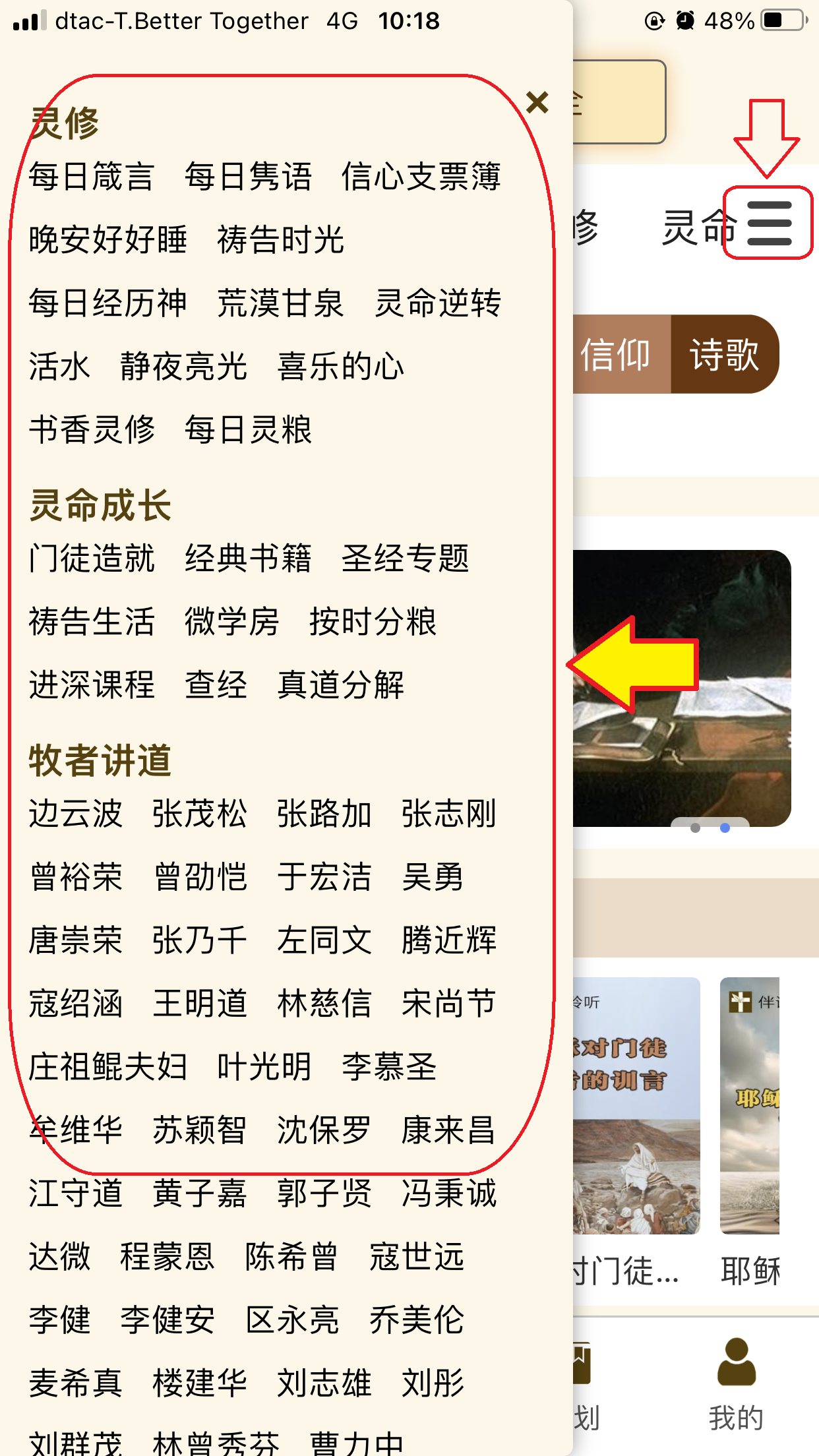Select 圣经专题 category
819x1456 pixels.
[405, 559]
